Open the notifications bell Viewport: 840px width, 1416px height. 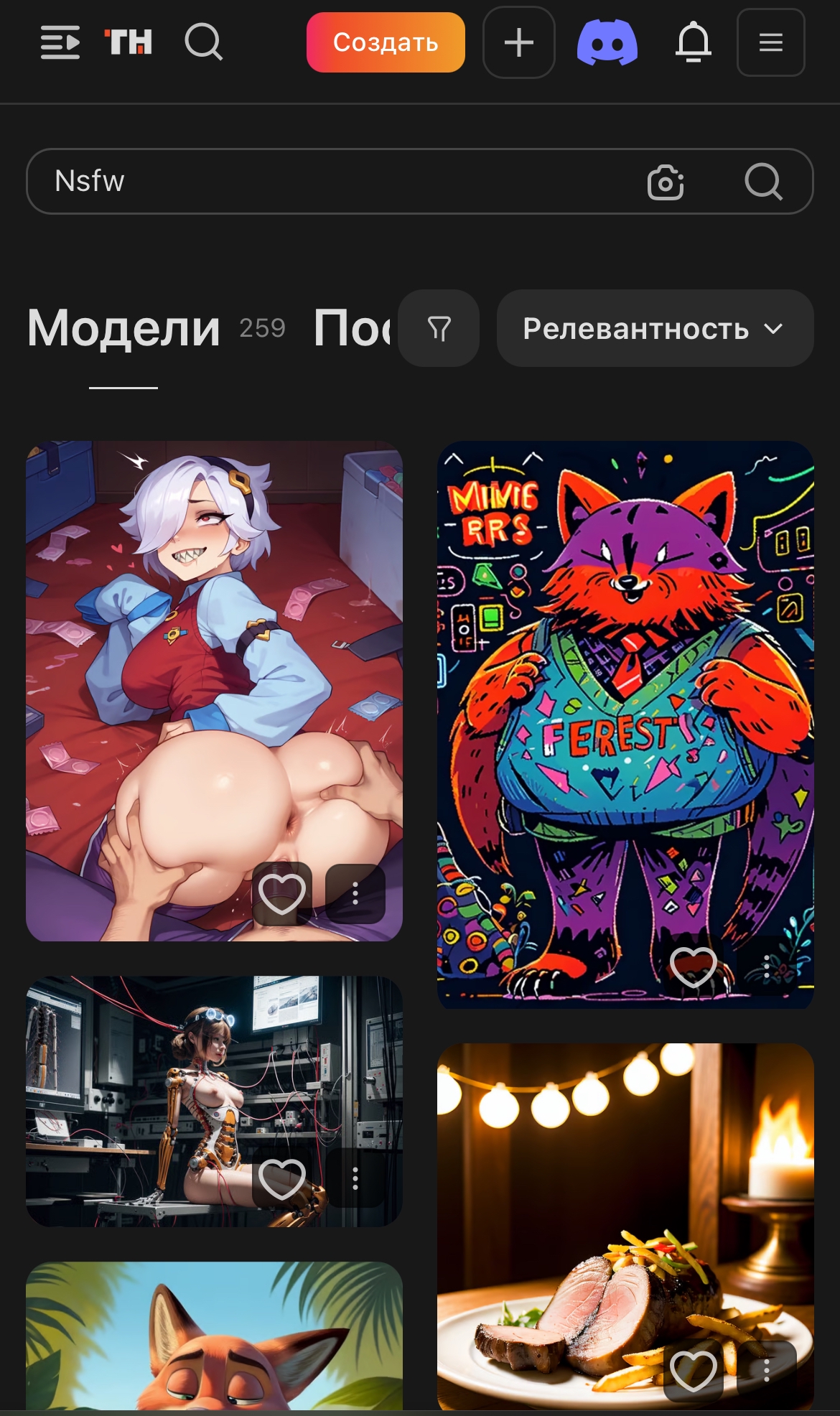(x=693, y=42)
